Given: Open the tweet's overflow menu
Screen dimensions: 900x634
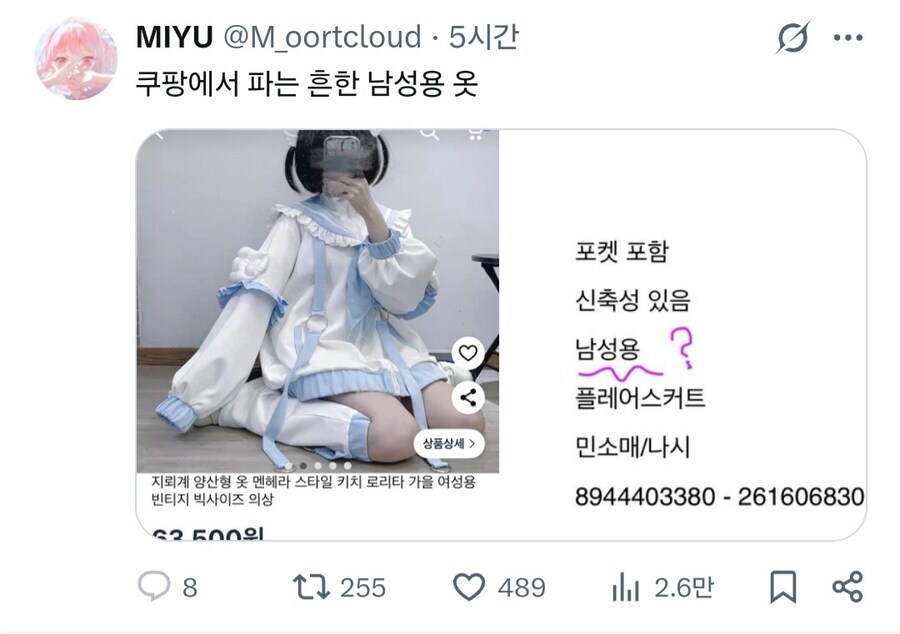Looking at the screenshot, I should [847, 39].
